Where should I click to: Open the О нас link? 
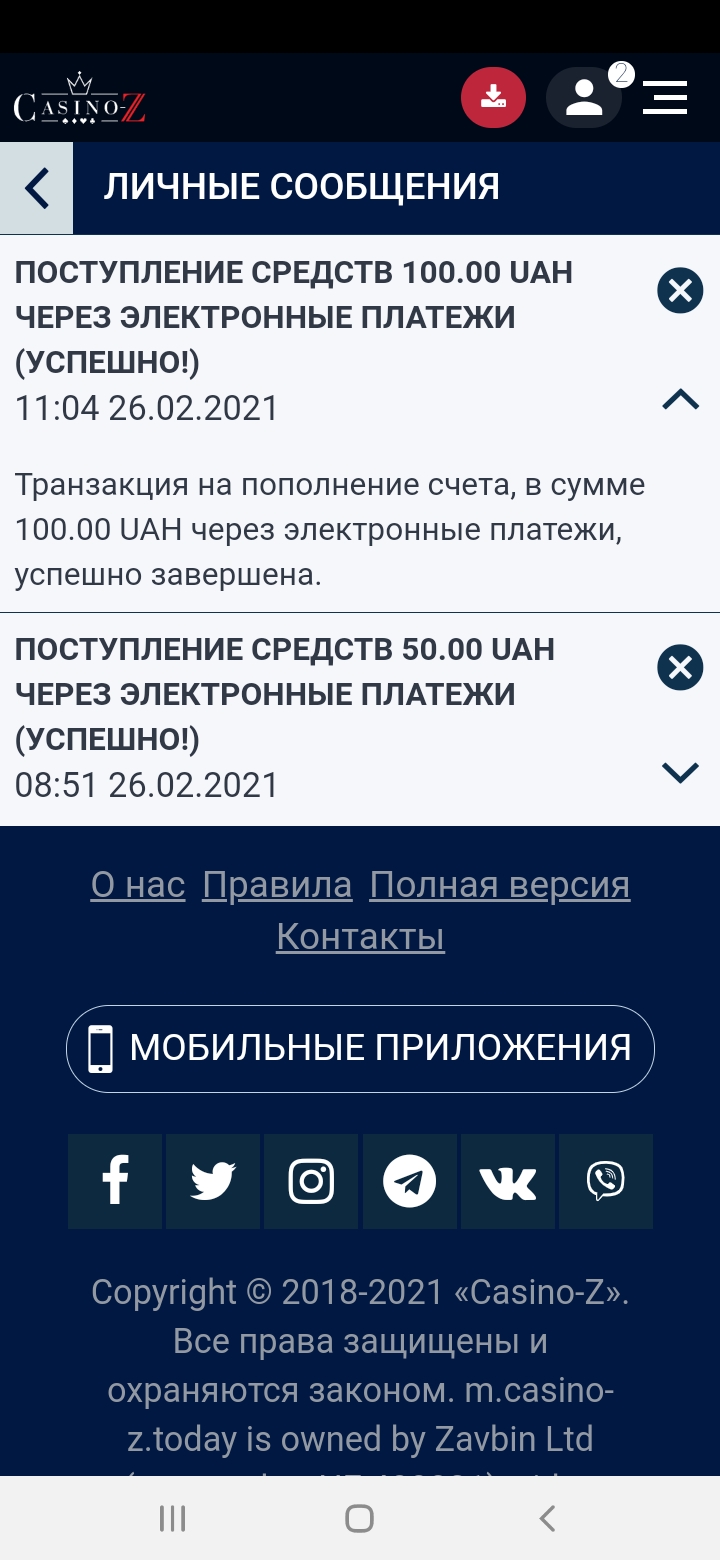point(138,885)
